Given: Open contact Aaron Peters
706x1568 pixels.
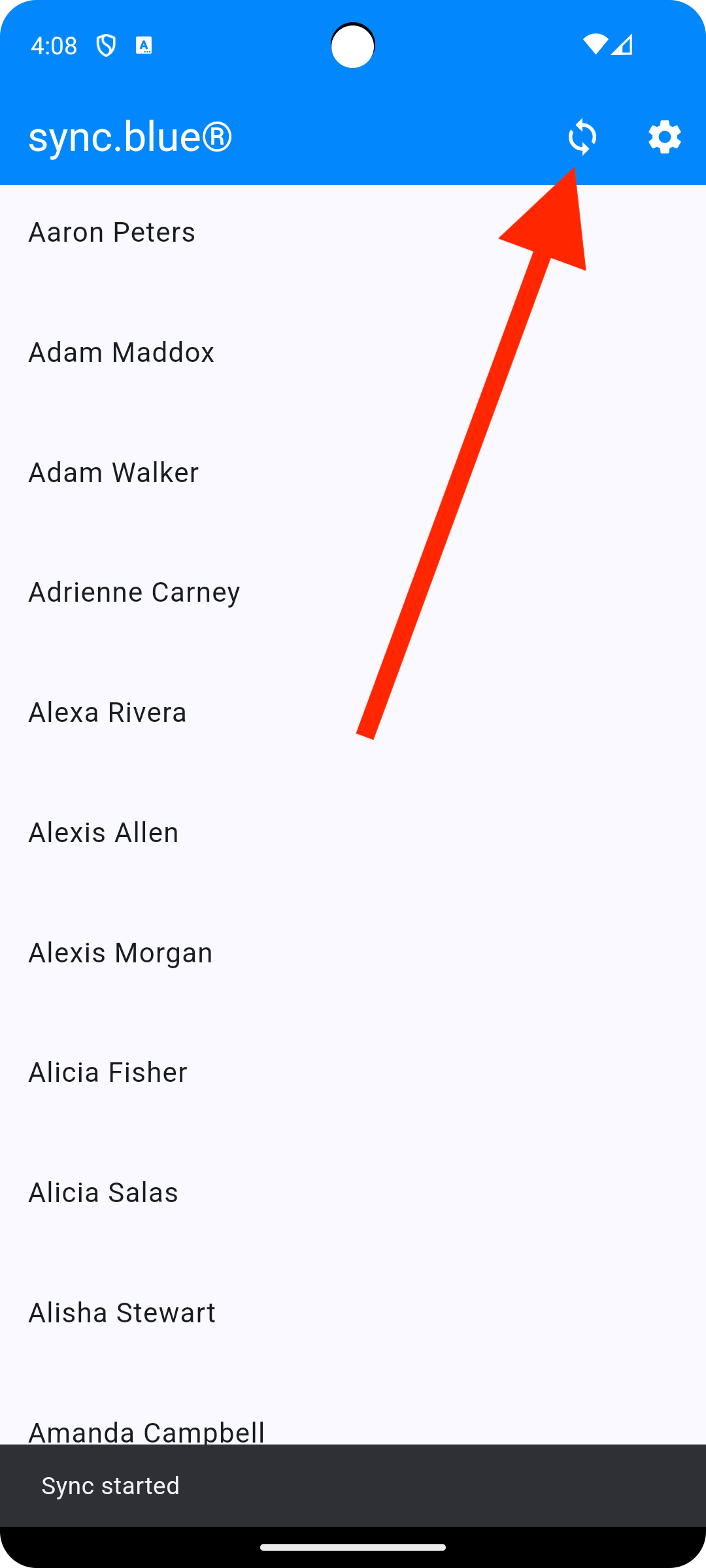Looking at the screenshot, I should click(x=353, y=233).
